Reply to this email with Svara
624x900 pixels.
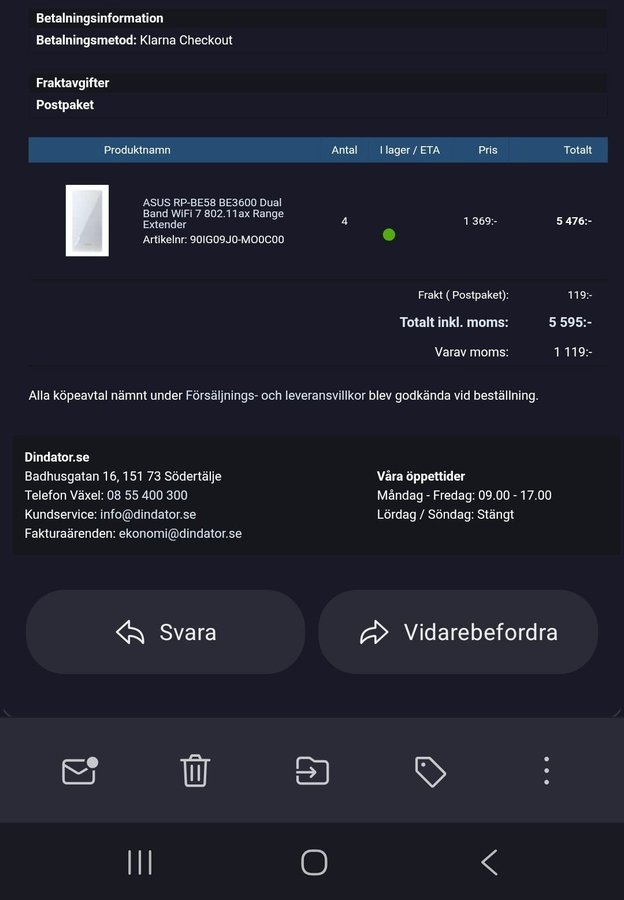165,632
